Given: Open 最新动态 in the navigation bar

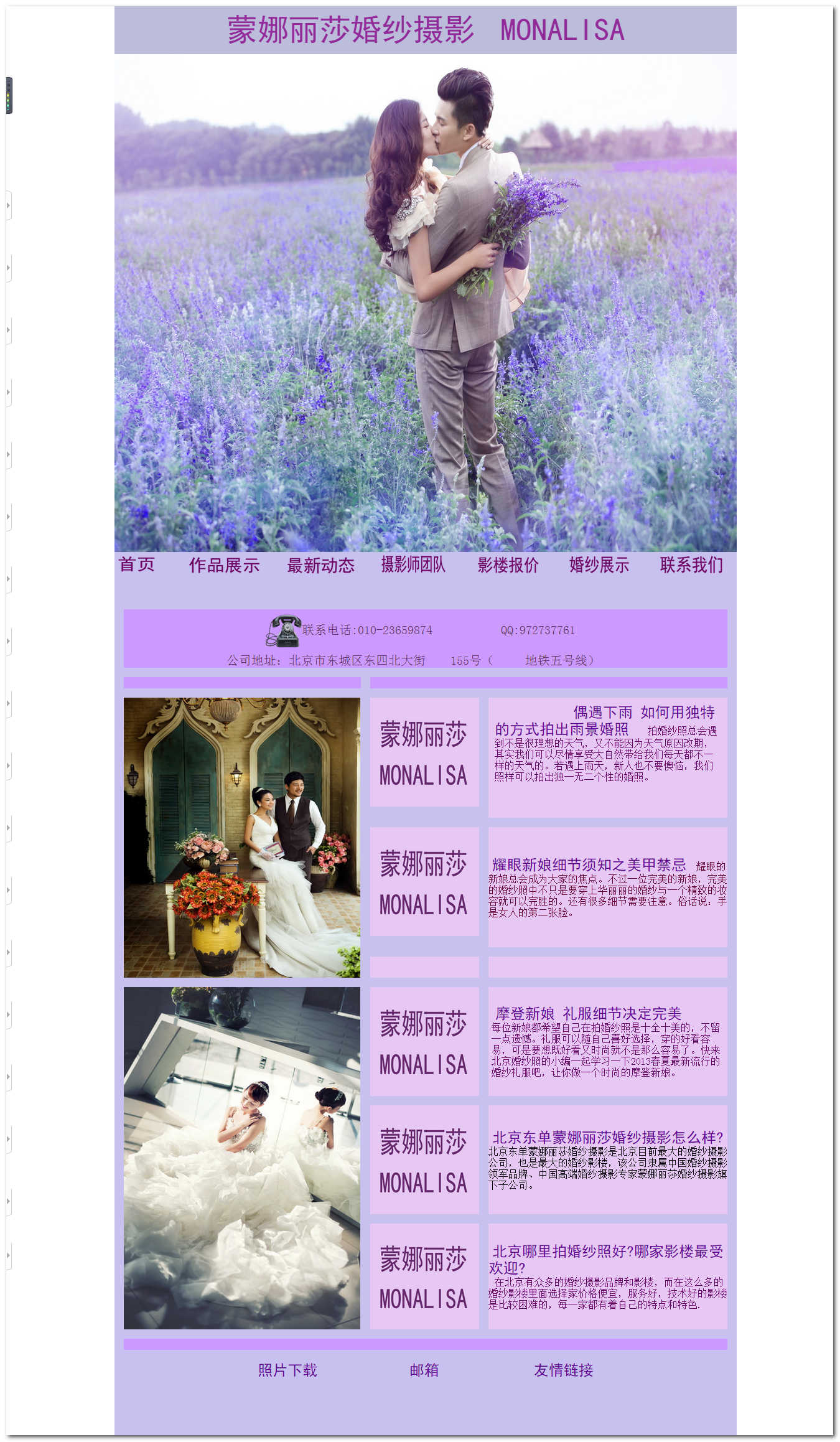Looking at the screenshot, I should (x=320, y=565).
